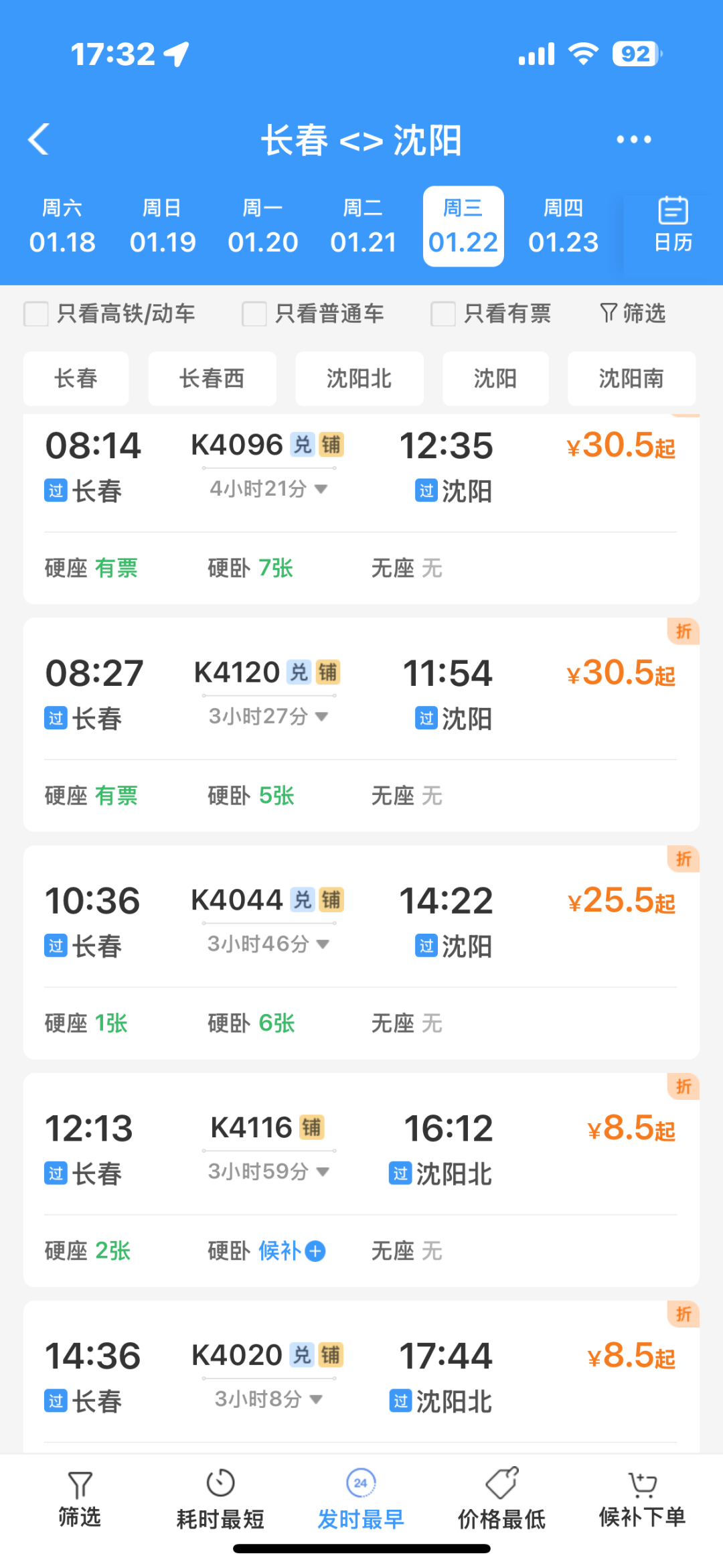The image size is (723, 1568).
Task: Sort by 耗时最短 in bottom bar
Action: (x=220, y=1499)
